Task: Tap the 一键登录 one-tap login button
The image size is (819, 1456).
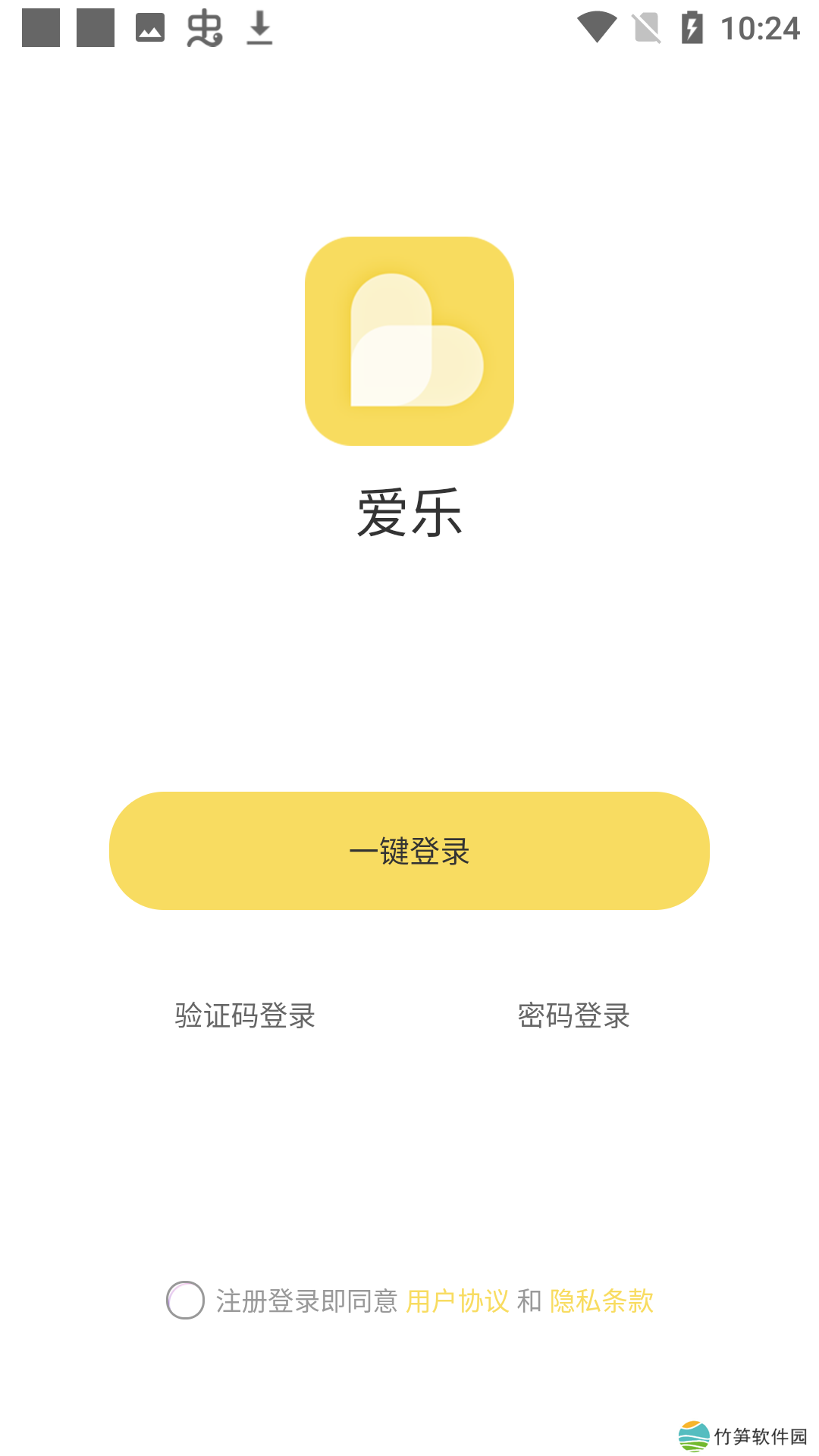Action: (x=409, y=851)
